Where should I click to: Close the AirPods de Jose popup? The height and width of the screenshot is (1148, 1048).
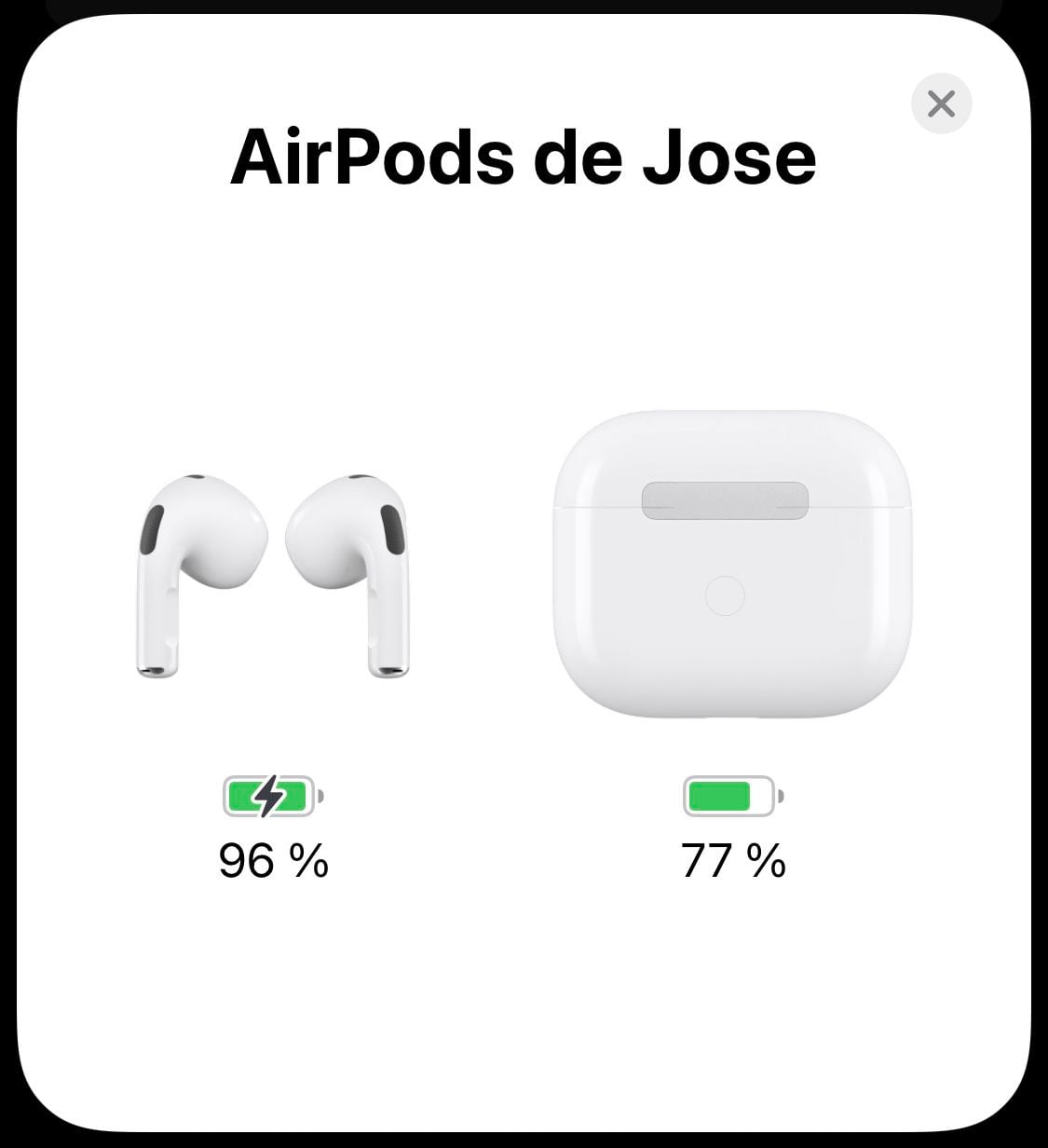click(941, 103)
